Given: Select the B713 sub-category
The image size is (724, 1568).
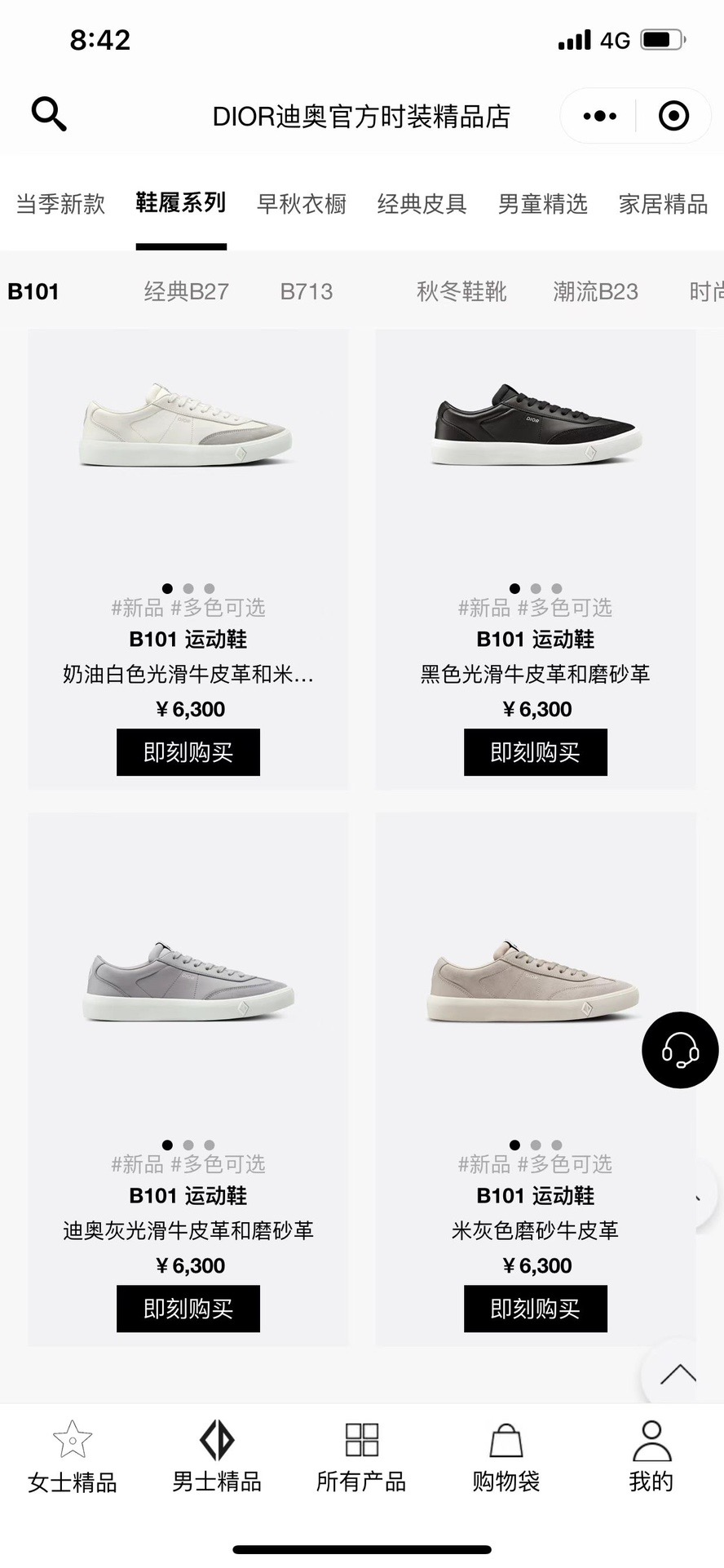Looking at the screenshot, I should (307, 291).
